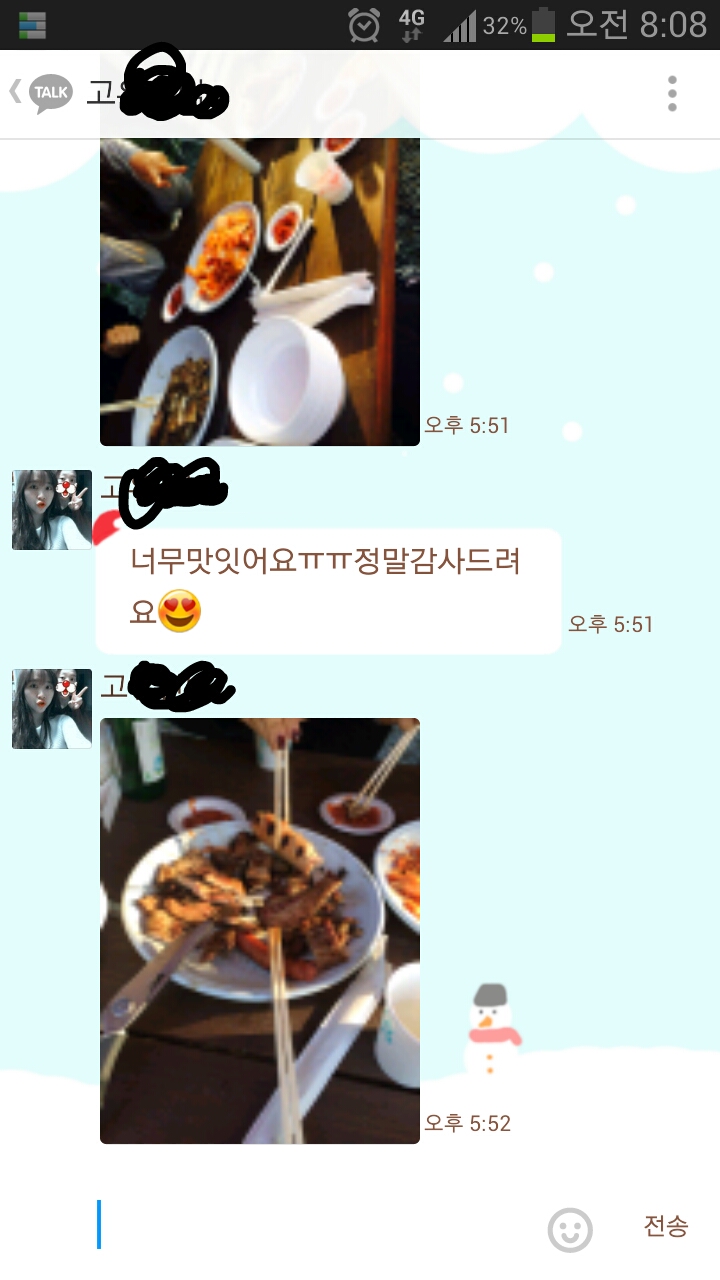This screenshot has width=720, height=1280.
Task: Open the emoticon picker
Action: (x=570, y=1229)
